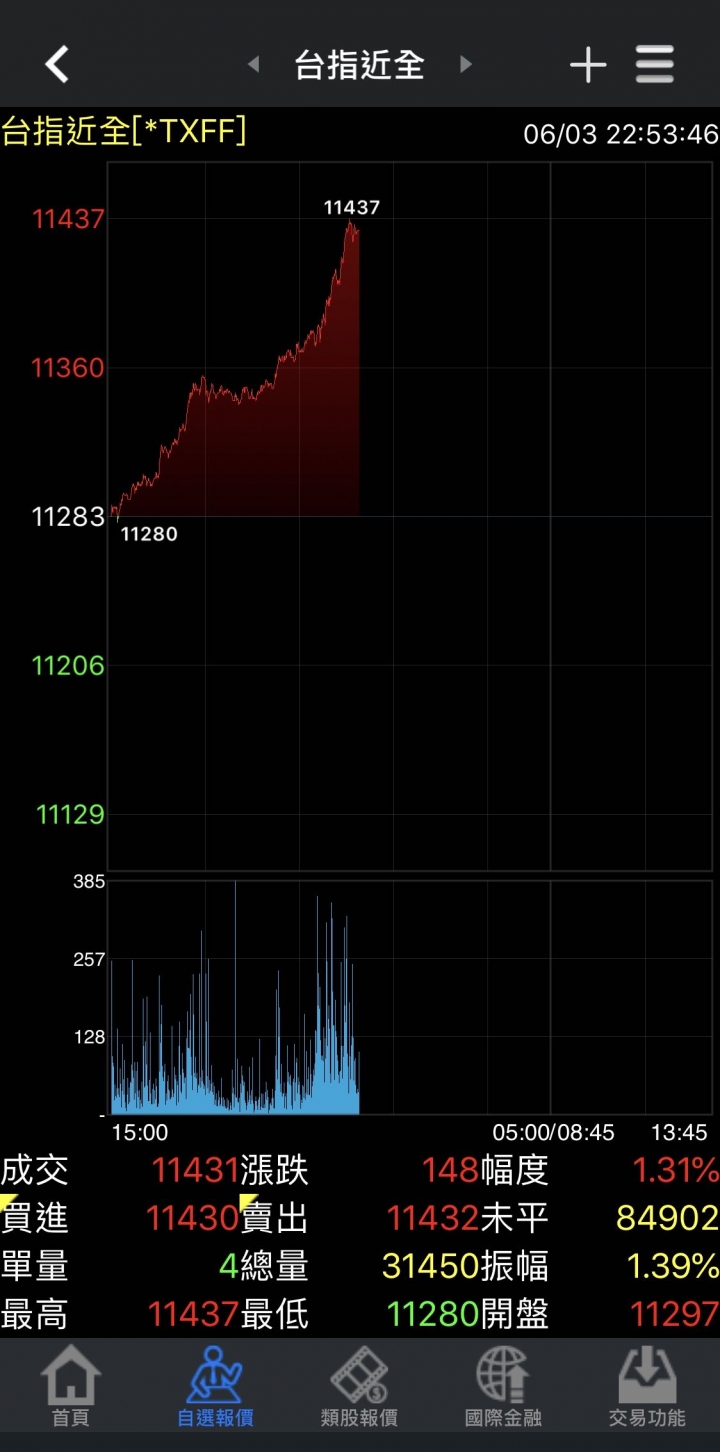Go to the 國際金融 tab

coord(503,1386)
